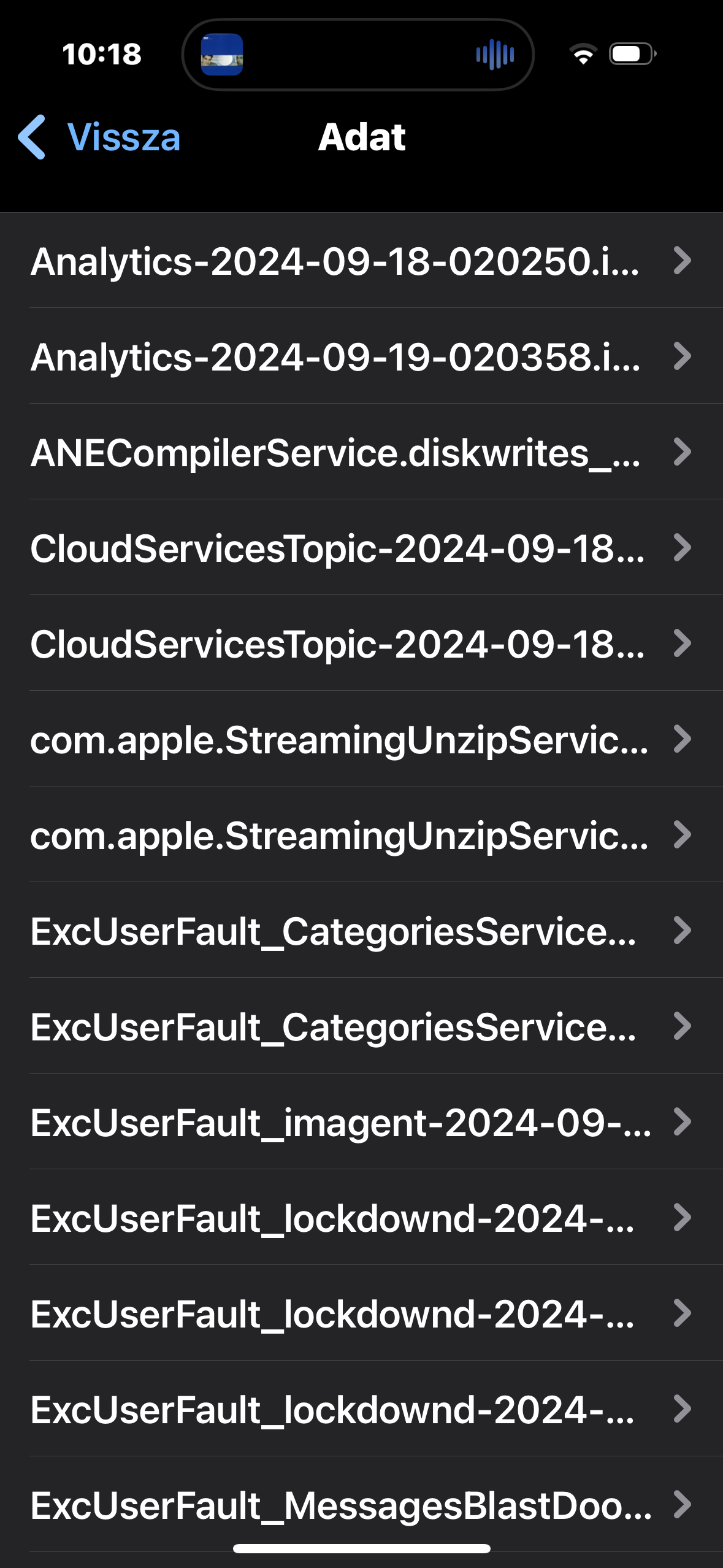View the ANECompilerService.diskwrites entry
Screen dimensions: 723x1568
362,452
